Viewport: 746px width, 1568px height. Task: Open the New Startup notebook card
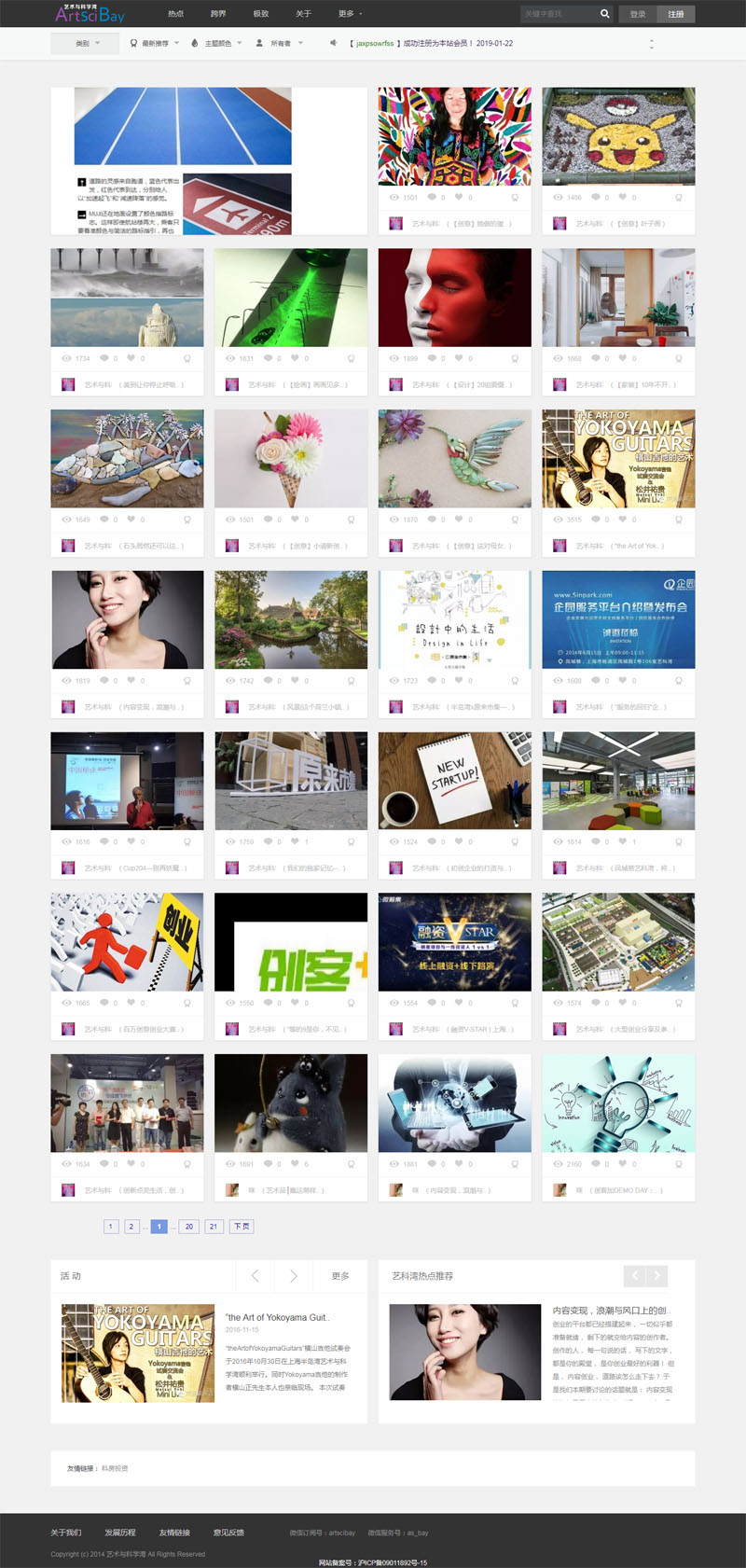coord(454,781)
